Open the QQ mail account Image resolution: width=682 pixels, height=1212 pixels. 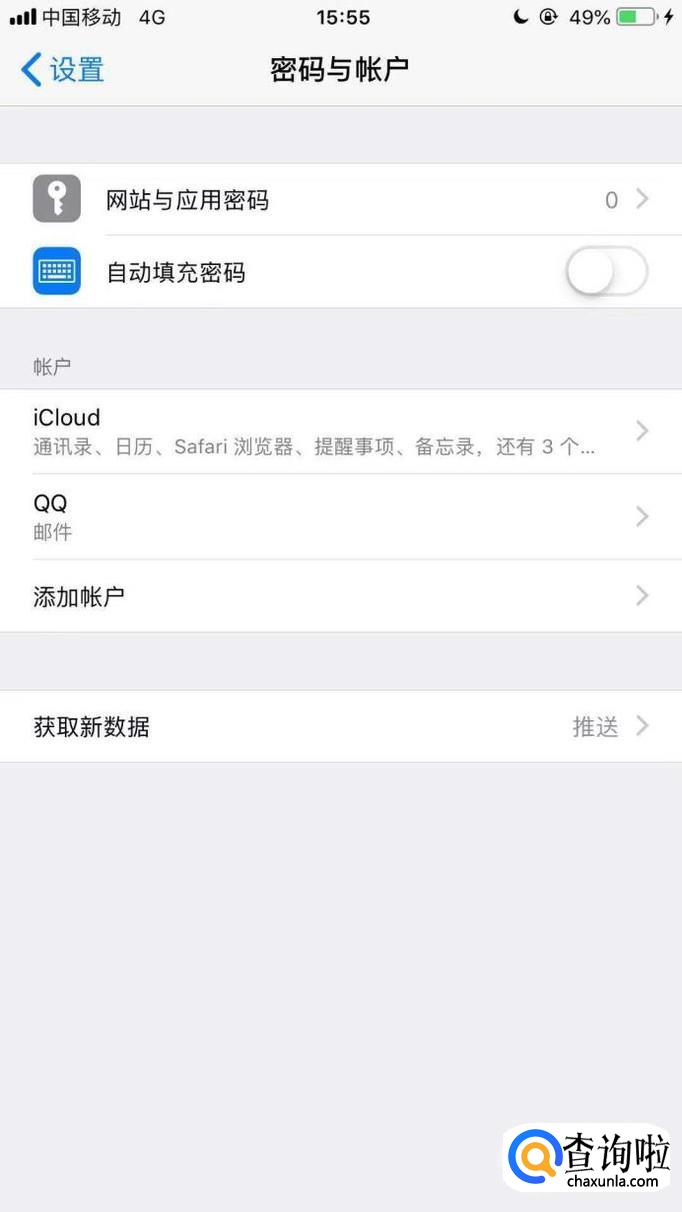pos(340,516)
